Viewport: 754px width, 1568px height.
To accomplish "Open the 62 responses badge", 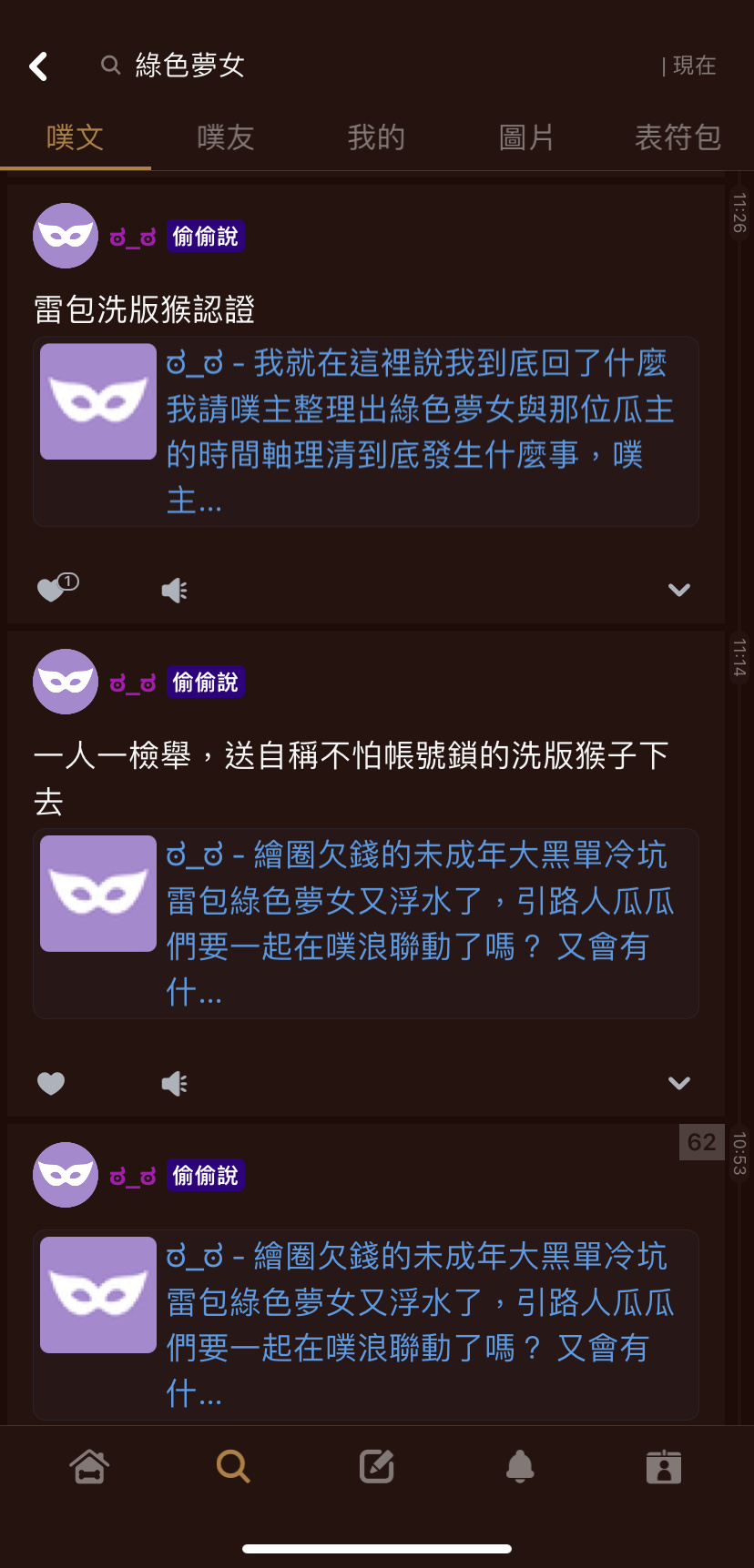I will pyautogui.click(x=701, y=1142).
